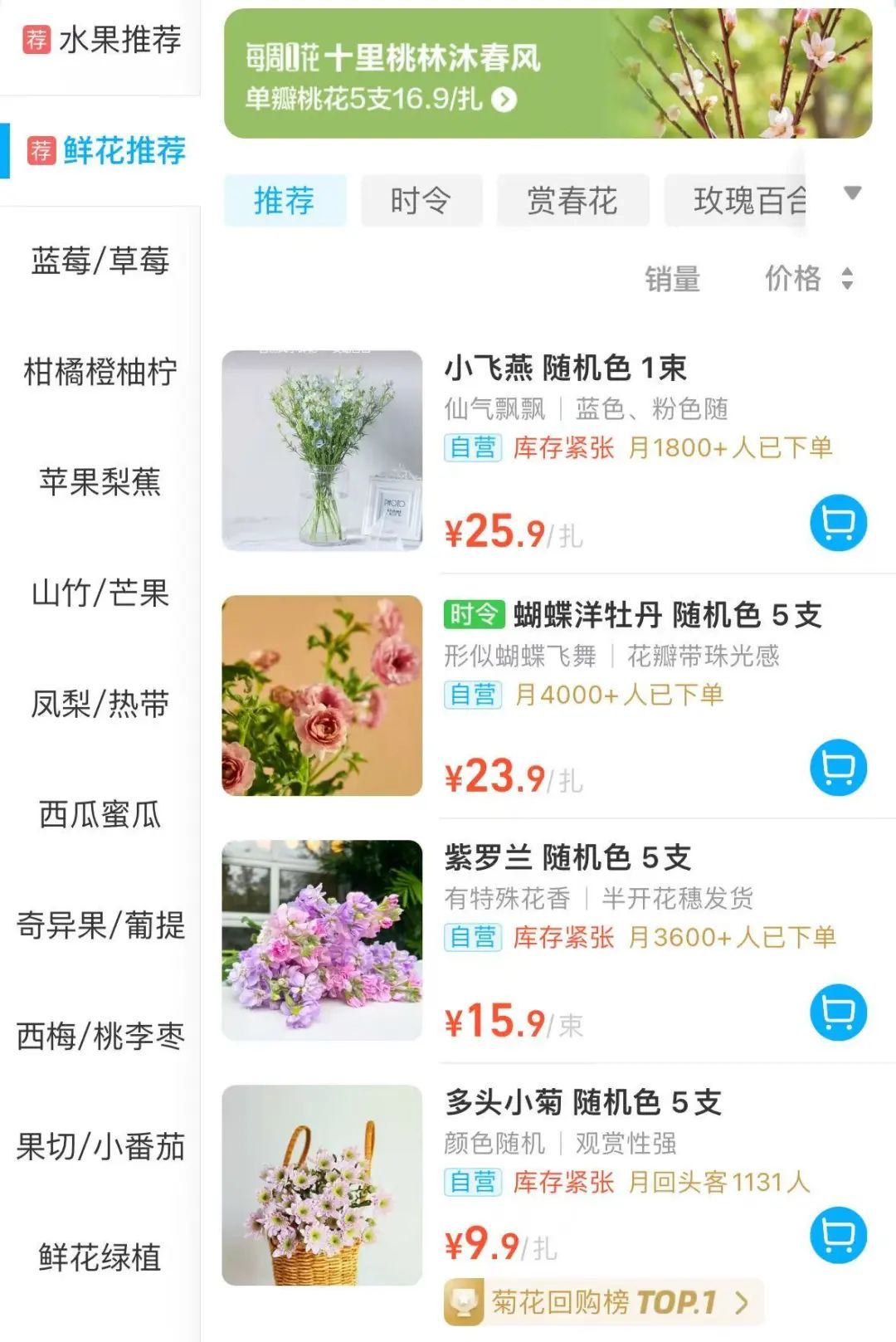Add 小飞燕 to the cart
This screenshot has height=1342, width=896.
(838, 523)
